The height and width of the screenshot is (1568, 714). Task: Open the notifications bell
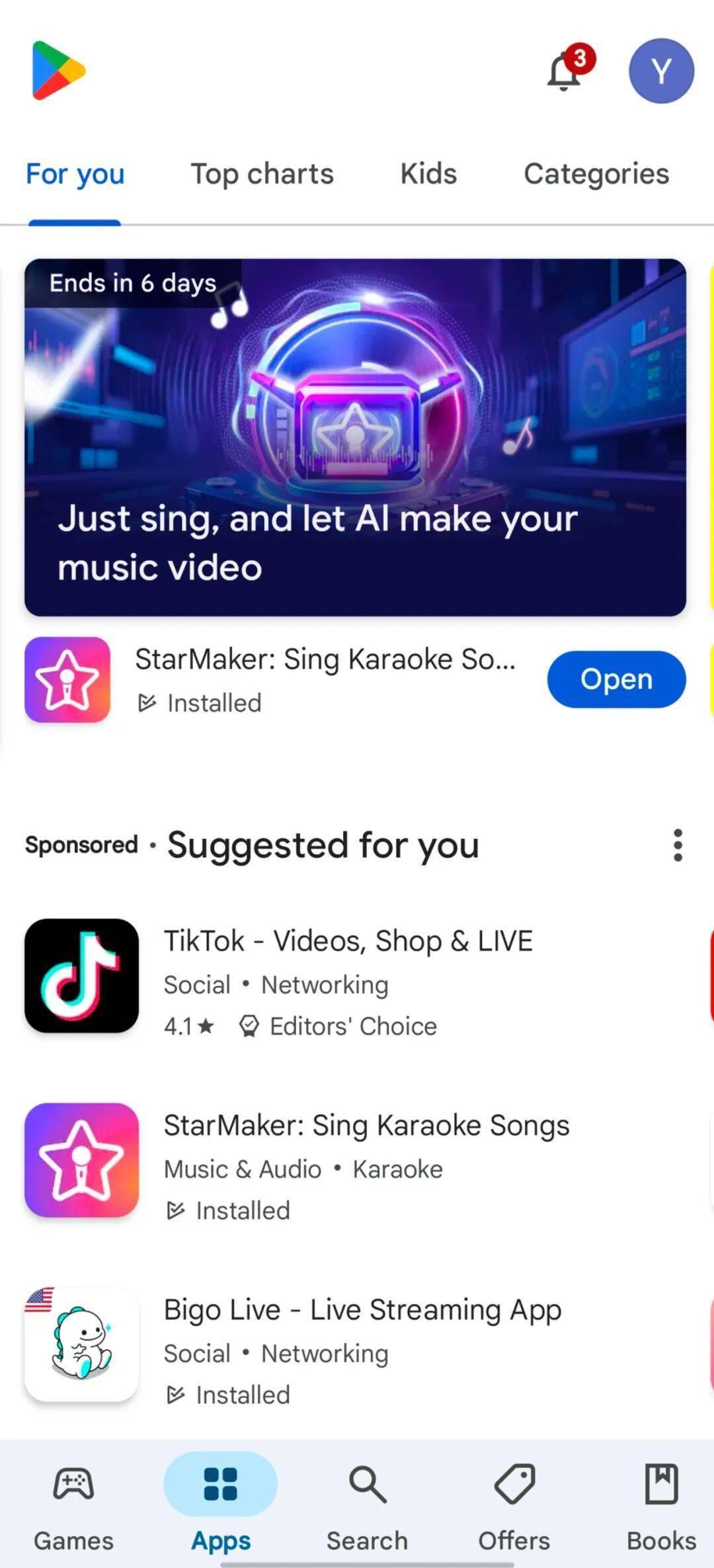(564, 71)
